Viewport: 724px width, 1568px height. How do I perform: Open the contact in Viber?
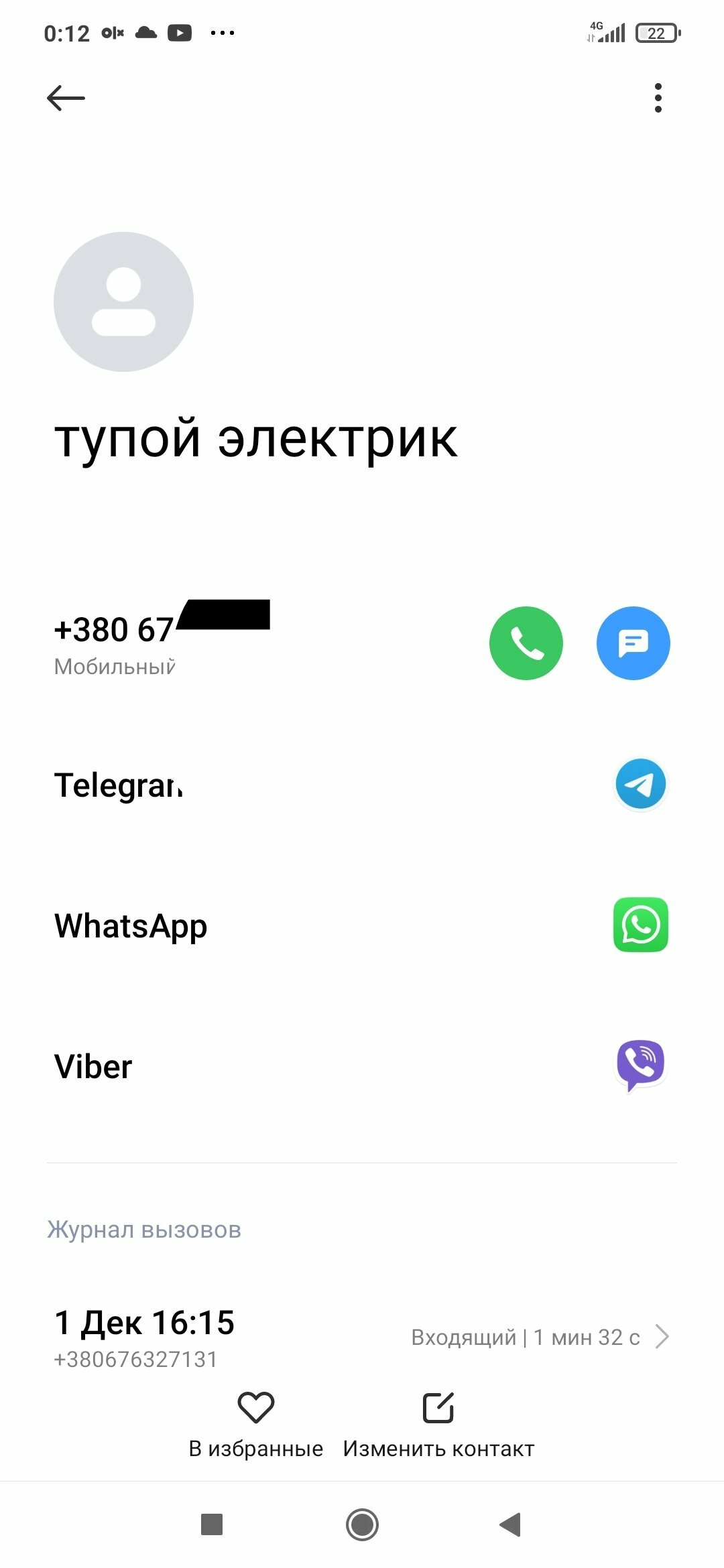362,1066
